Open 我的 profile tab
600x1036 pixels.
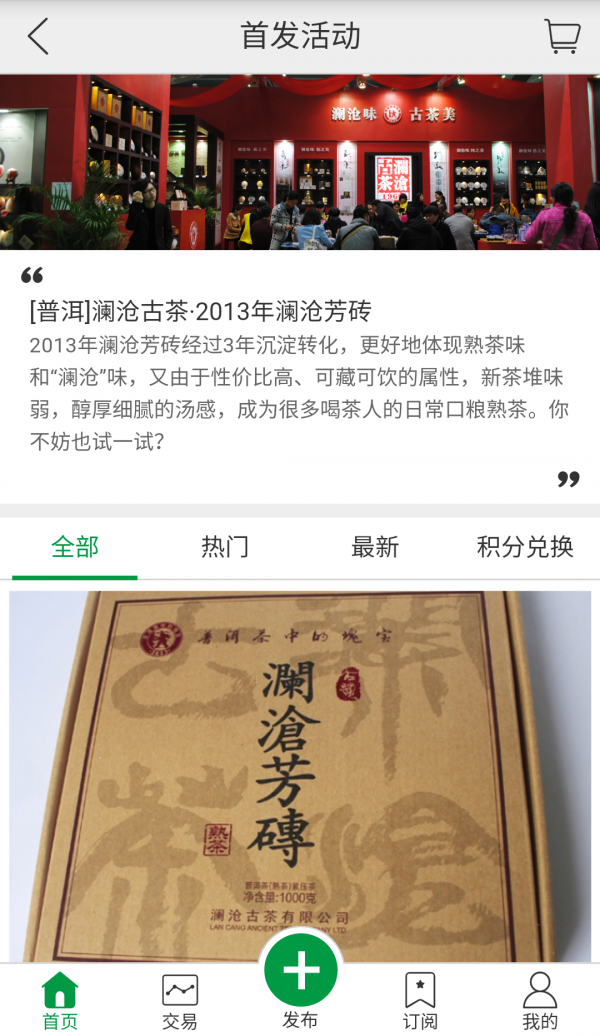click(x=540, y=1000)
